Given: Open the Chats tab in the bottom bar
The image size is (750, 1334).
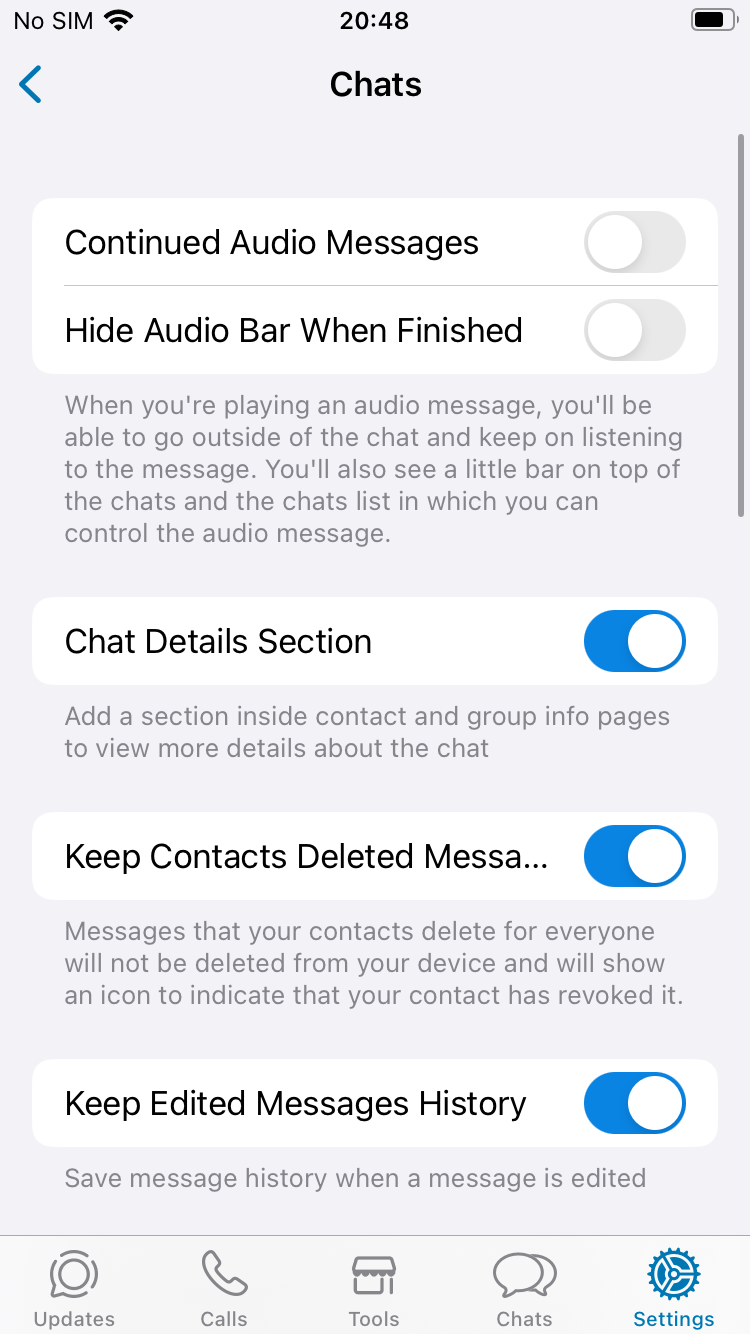Looking at the screenshot, I should pyautogui.click(x=524, y=1288).
